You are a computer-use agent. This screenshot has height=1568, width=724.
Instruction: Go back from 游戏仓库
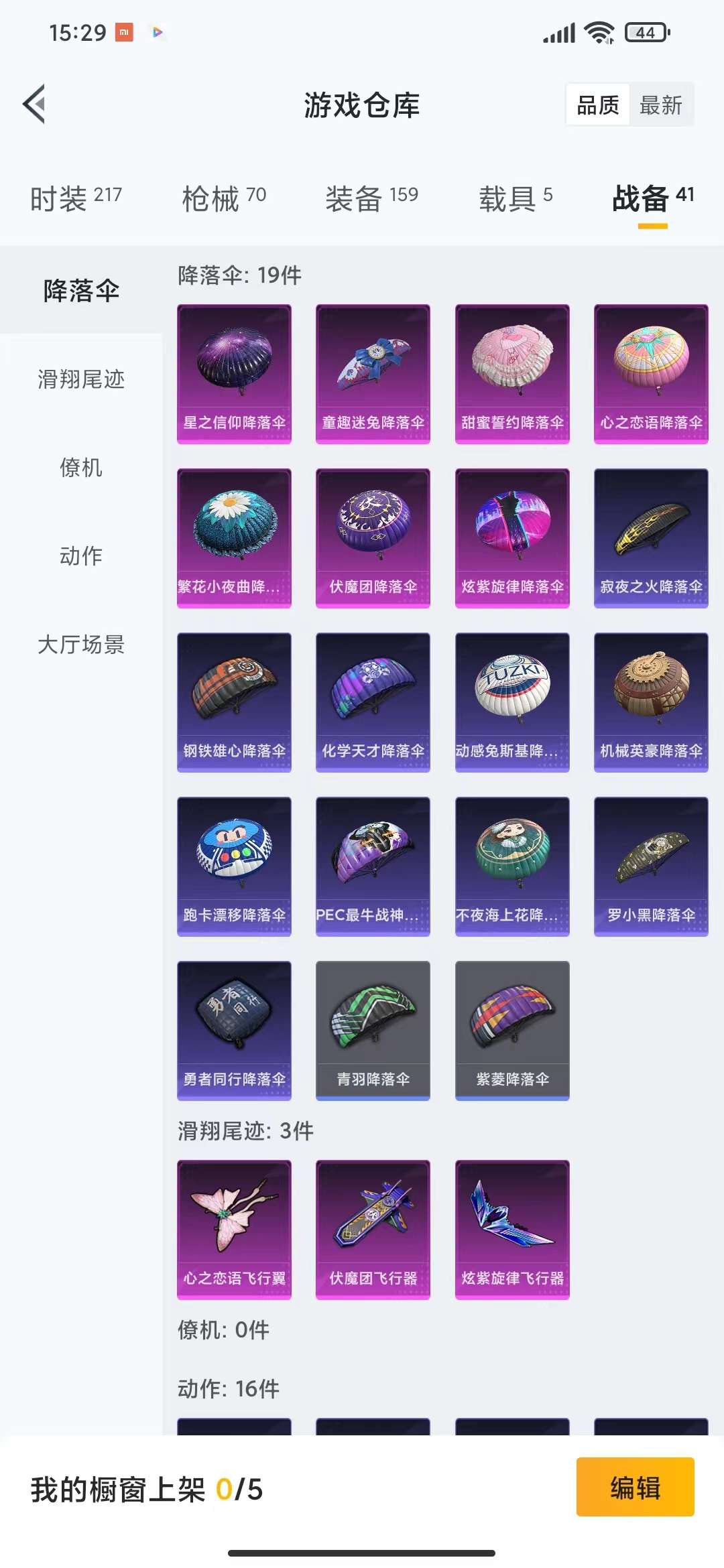coord(35,105)
